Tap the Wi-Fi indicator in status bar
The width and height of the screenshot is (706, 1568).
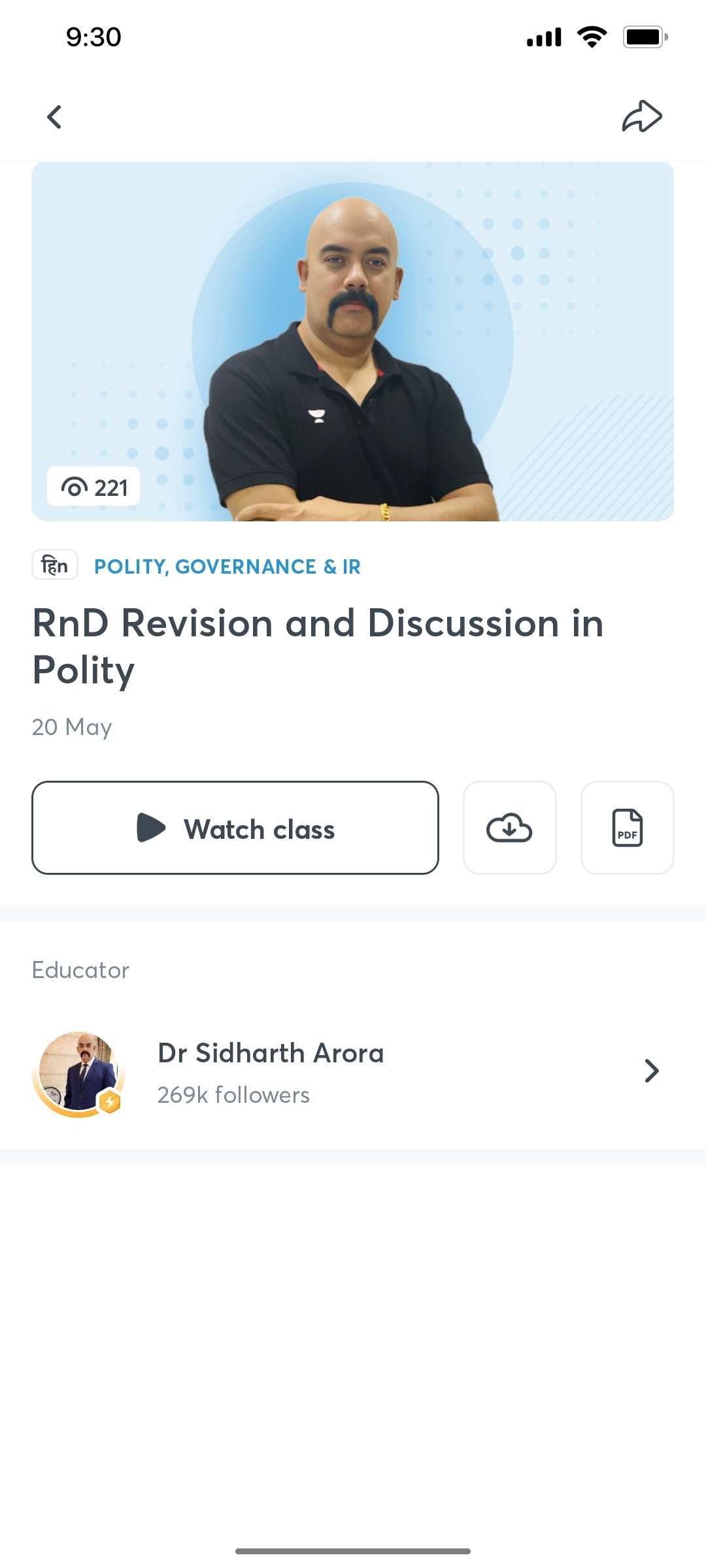click(x=592, y=37)
